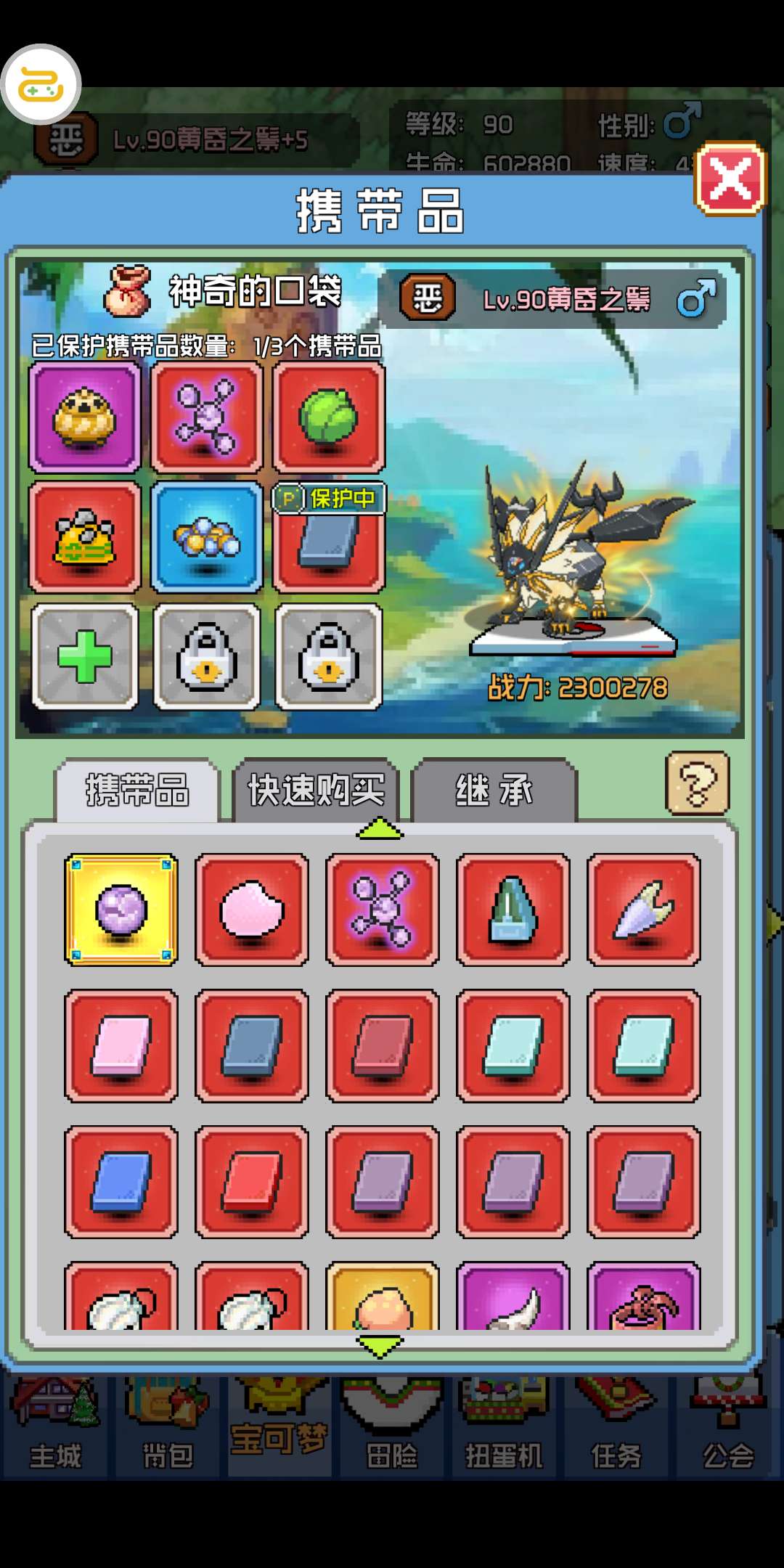The height and width of the screenshot is (1568, 784).
Task: Open the question mark help button
Action: pos(697,783)
